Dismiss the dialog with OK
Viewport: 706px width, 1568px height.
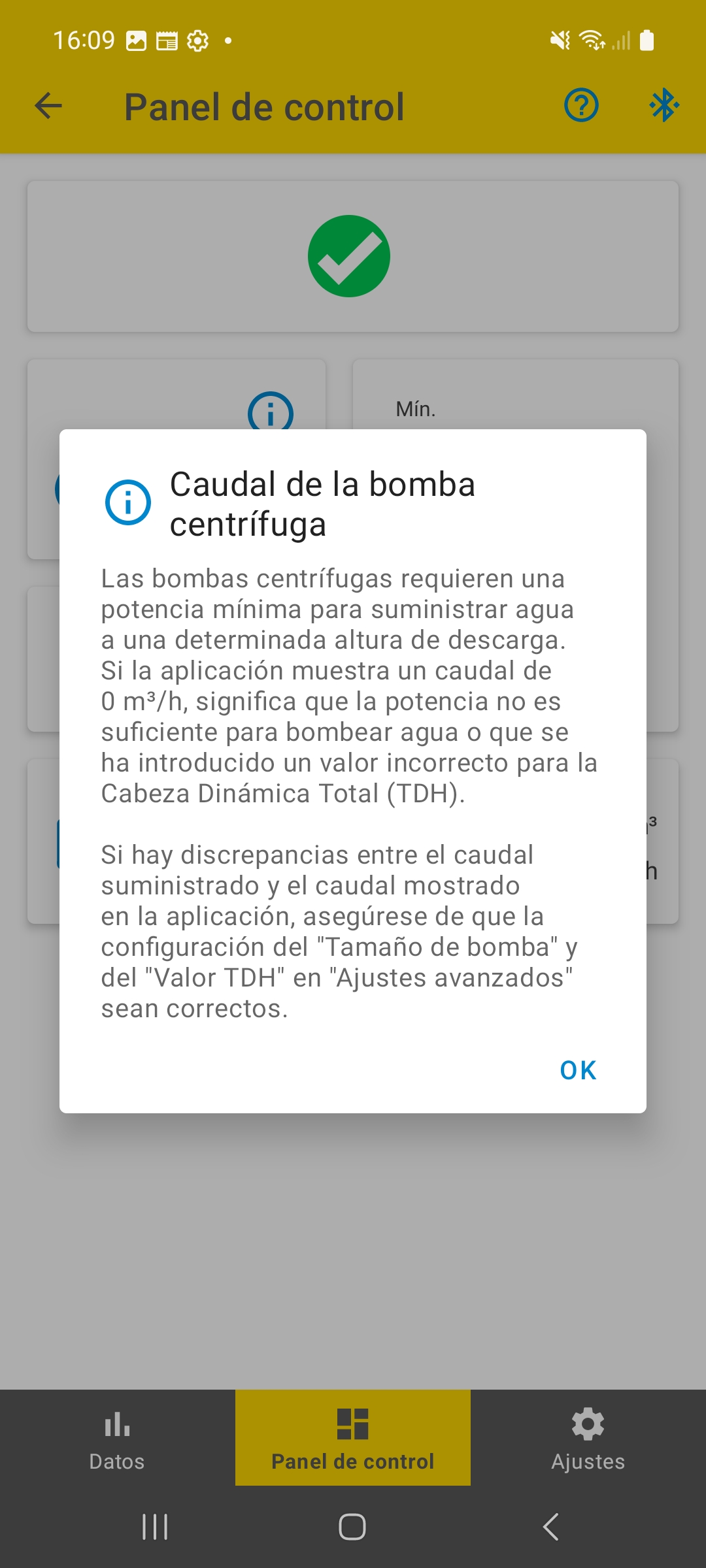578,1070
